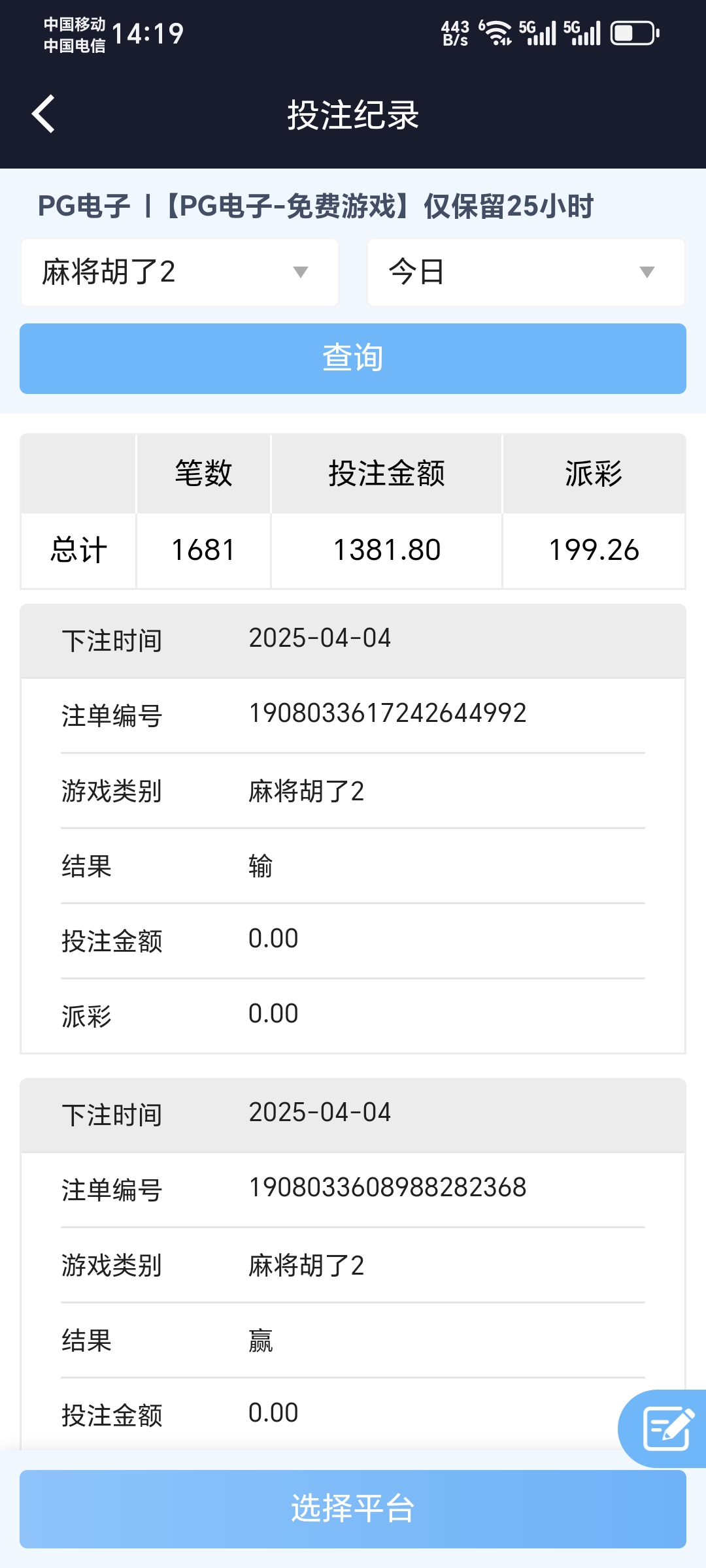Image resolution: width=706 pixels, height=1568 pixels.
Task: Open the floating edit note button
Action: coord(667,1428)
